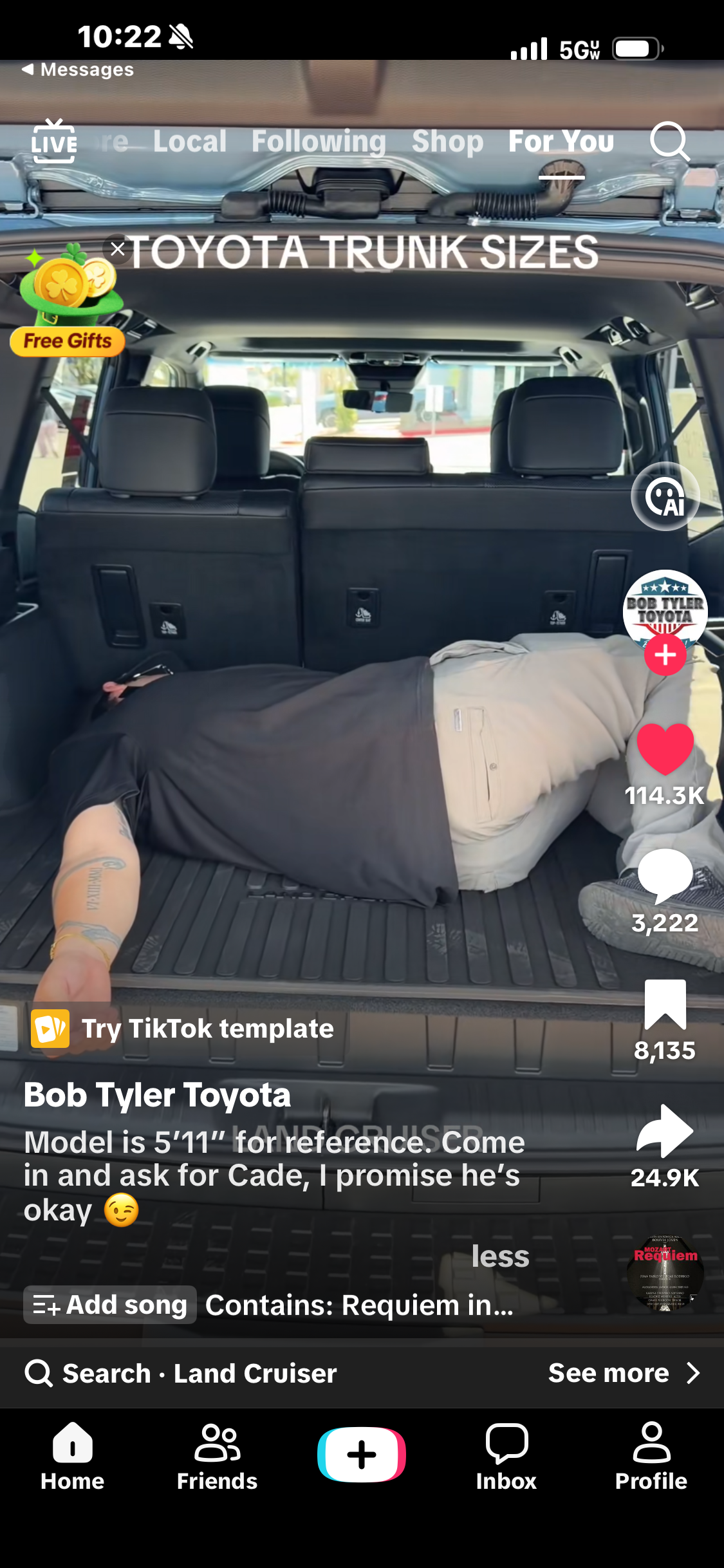This screenshot has height=1568, width=724.
Task: Open the comments on this video
Action: 665,875
